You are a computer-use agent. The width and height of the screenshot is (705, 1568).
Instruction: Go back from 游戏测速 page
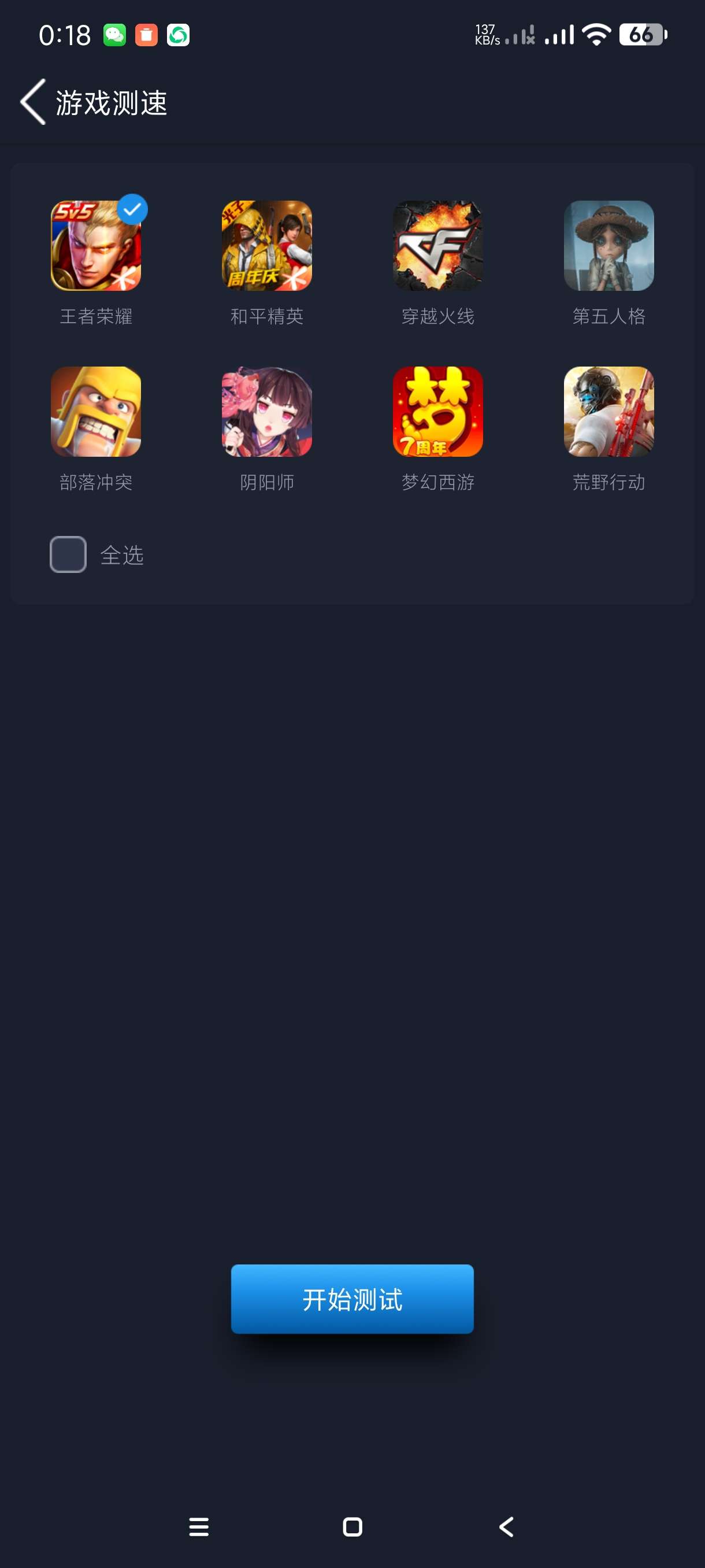pos(34,102)
